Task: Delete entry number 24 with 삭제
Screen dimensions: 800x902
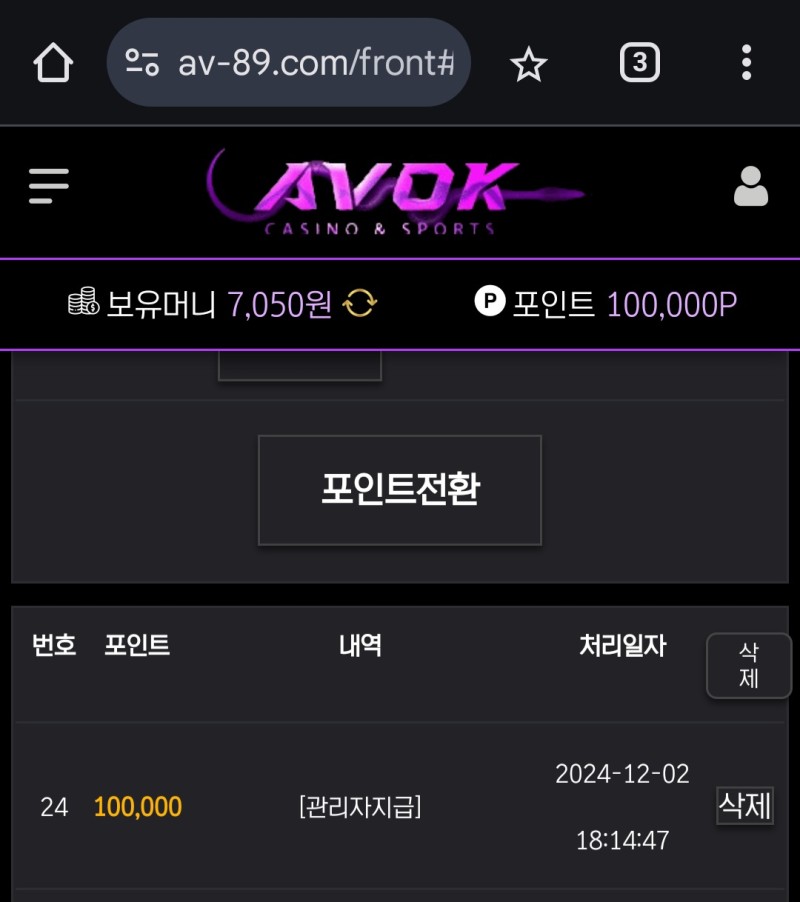Action: coord(745,806)
